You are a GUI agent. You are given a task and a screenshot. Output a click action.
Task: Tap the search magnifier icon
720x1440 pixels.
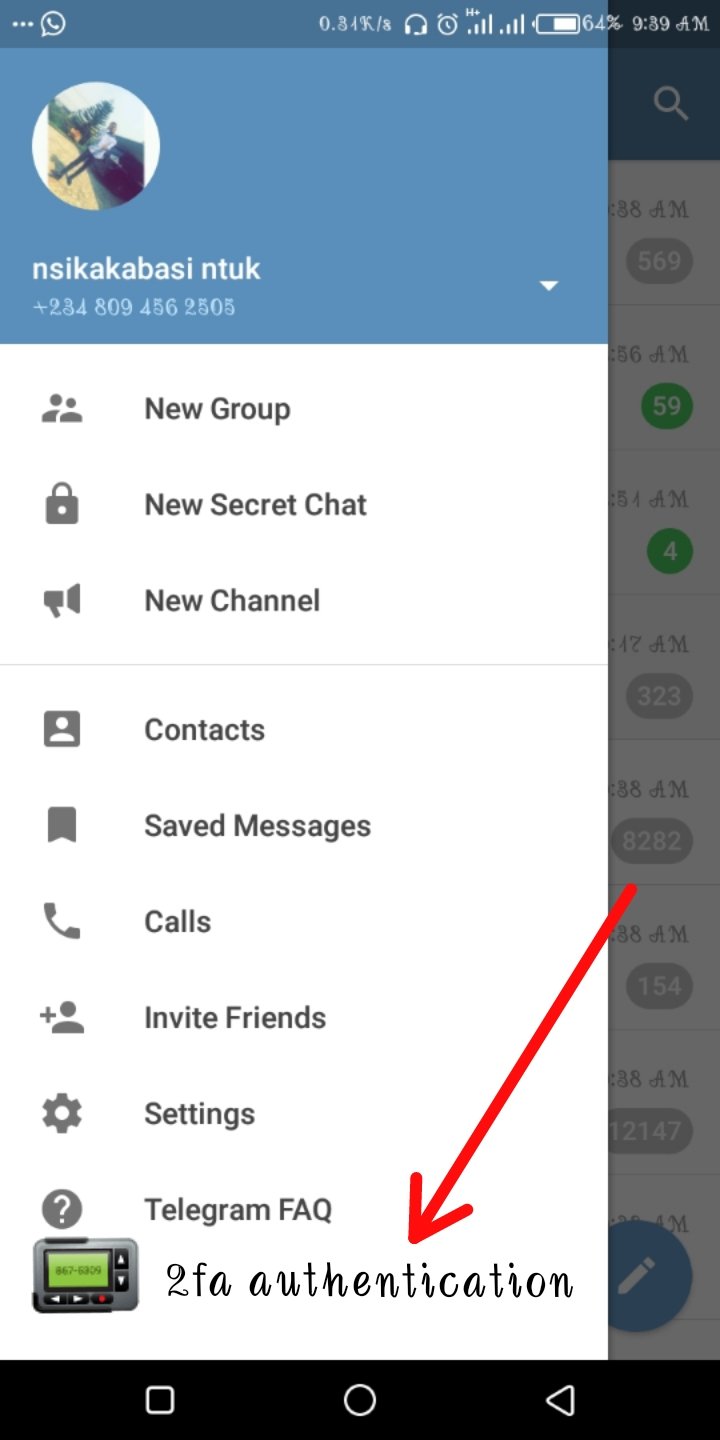(671, 103)
